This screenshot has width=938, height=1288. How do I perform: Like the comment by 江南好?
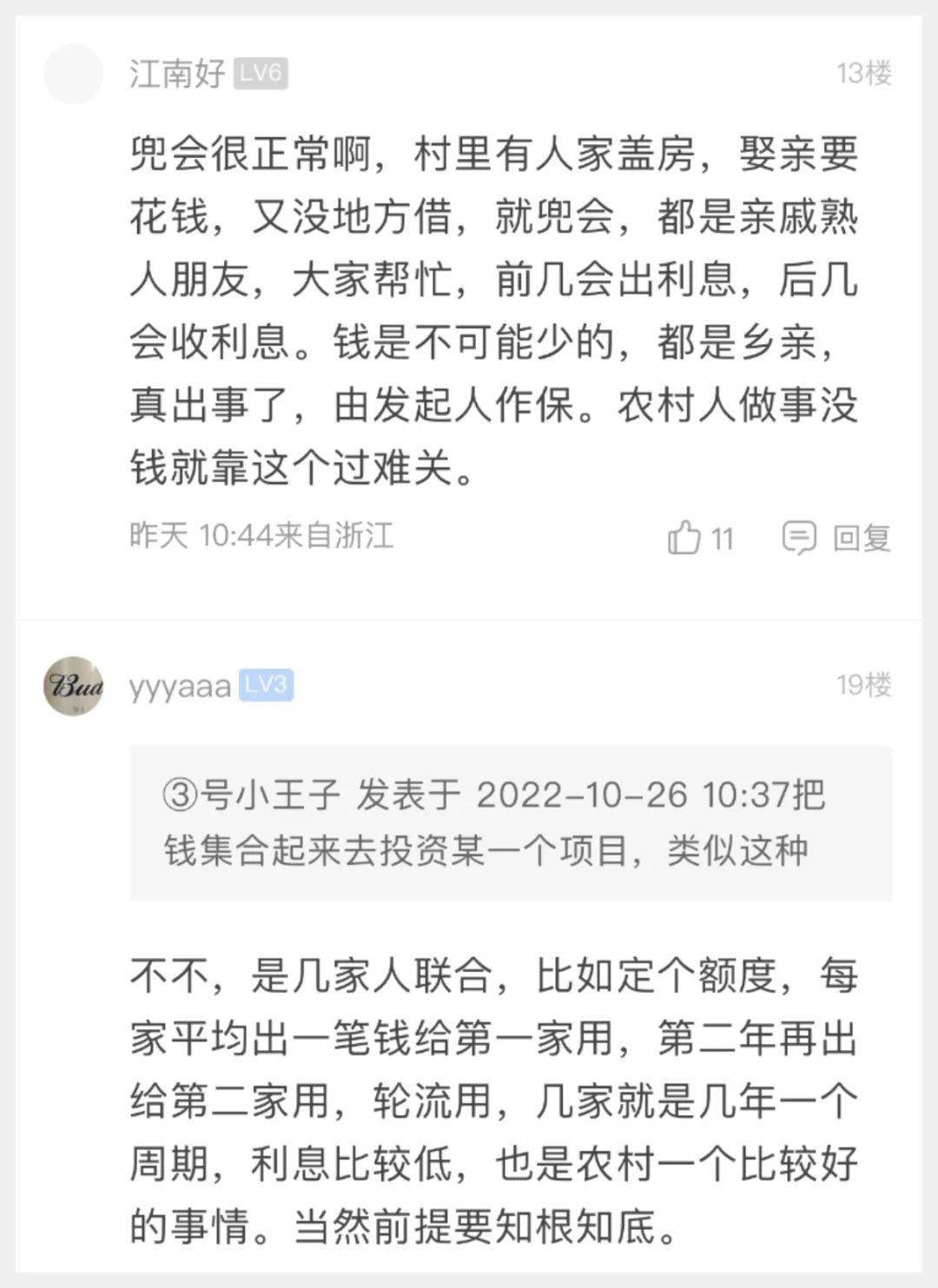point(686,538)
